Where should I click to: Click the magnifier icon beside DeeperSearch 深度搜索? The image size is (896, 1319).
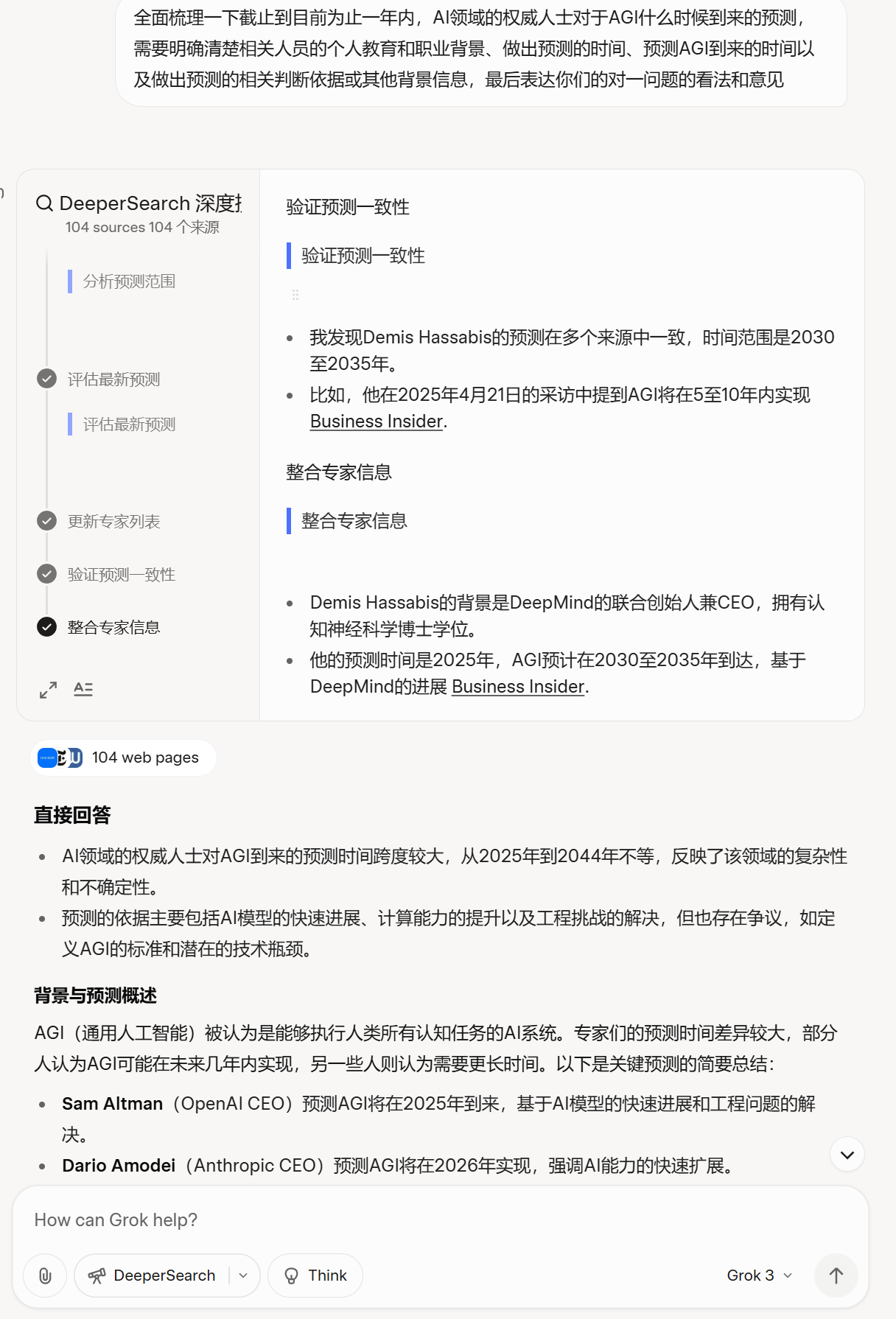pos(44,203)
